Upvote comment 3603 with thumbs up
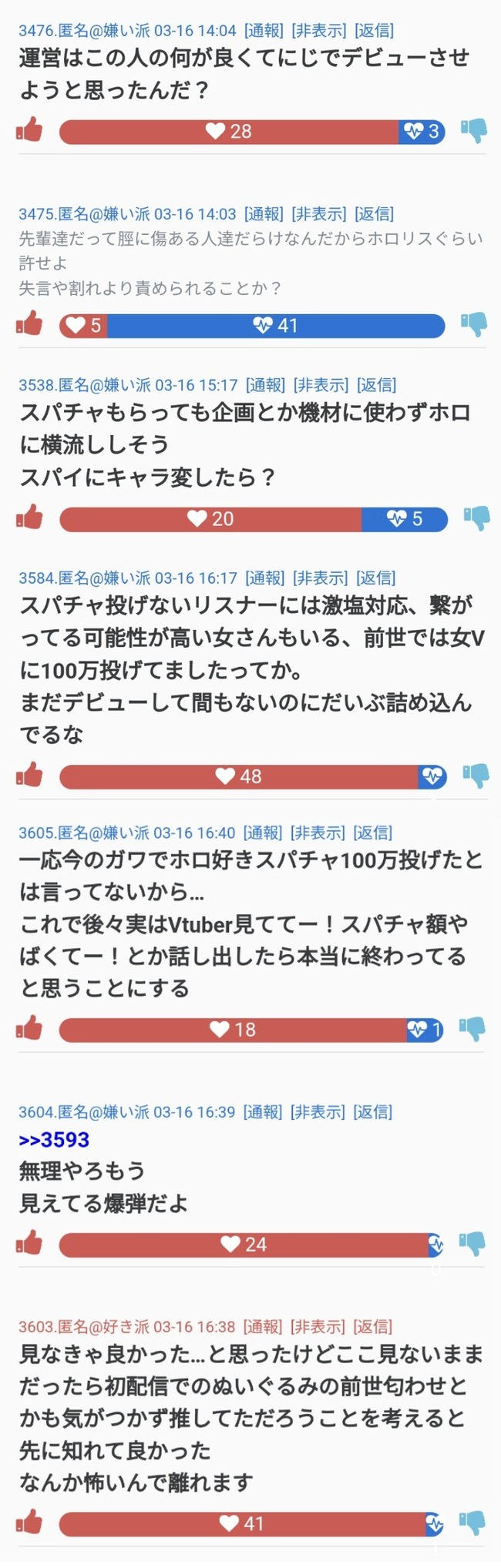Viewport: 501px width, 1568px height. pos(29,1522)
